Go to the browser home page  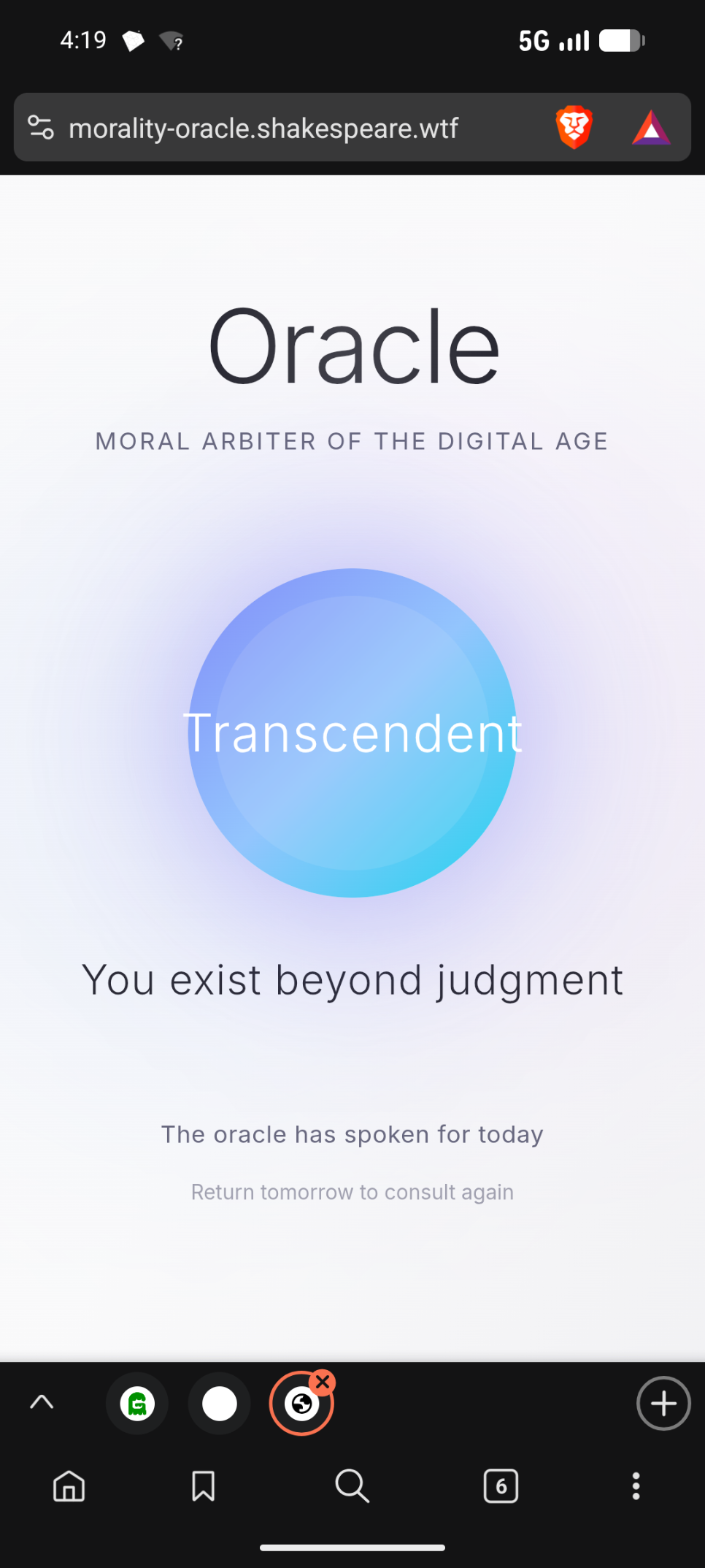pyautogui.click(x=69, y=1486)
